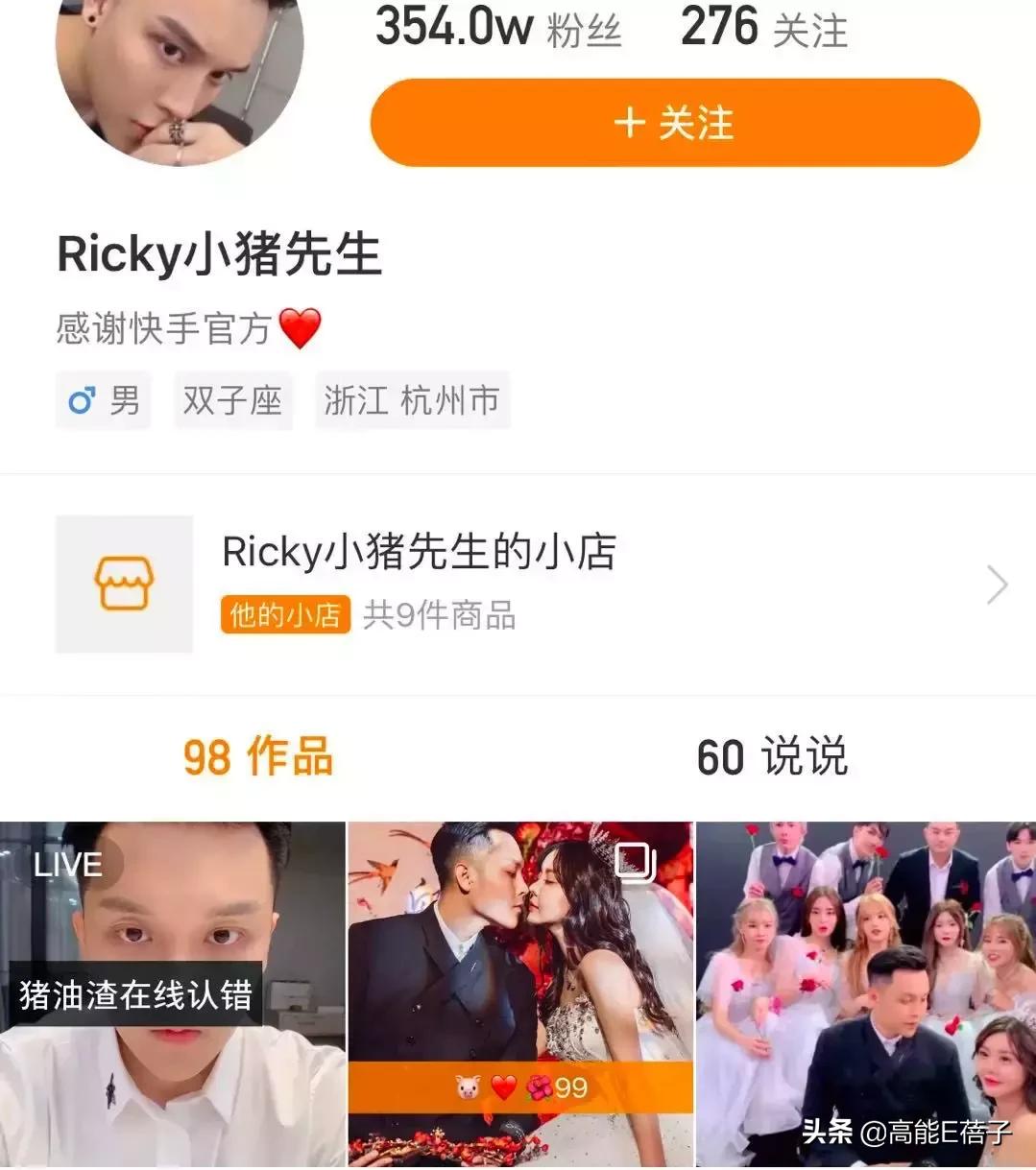Expand the Ricky小猪先生的小店 shop entry chevron
The image size is (1036, 1170).
[x=995, y=584]
